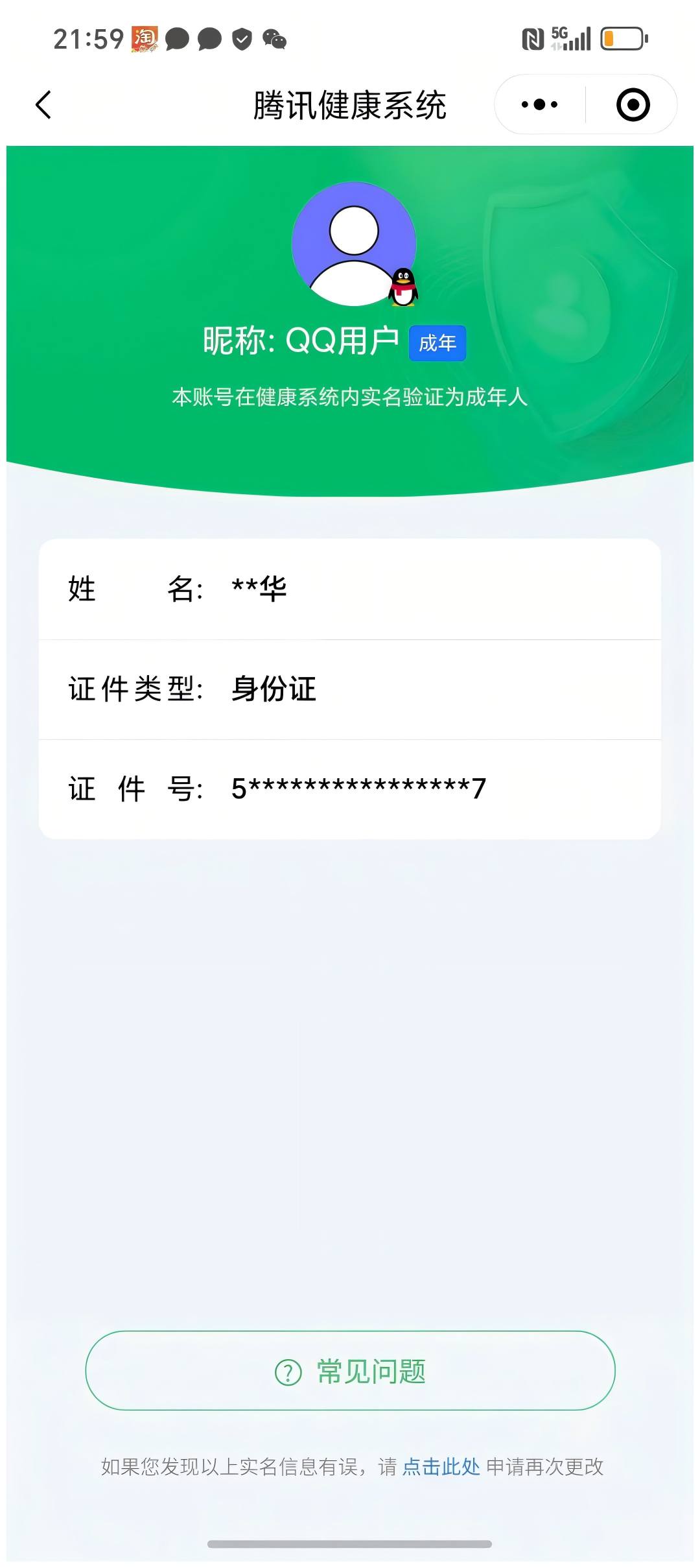Tap the back chevron to go back
Screen dimensions: 700x1568
43,104
